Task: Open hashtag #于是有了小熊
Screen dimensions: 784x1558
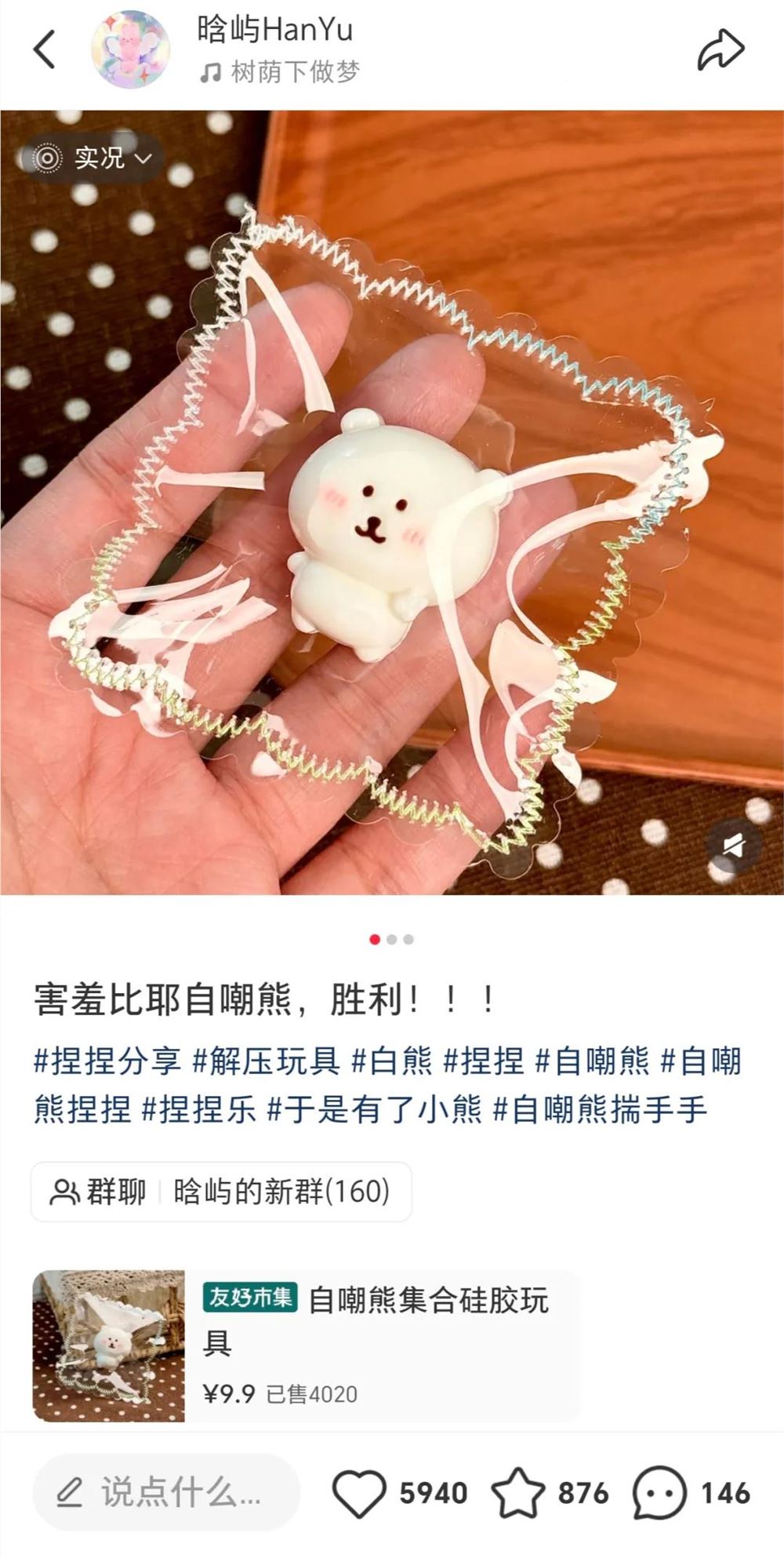Action: [375, 1110]
